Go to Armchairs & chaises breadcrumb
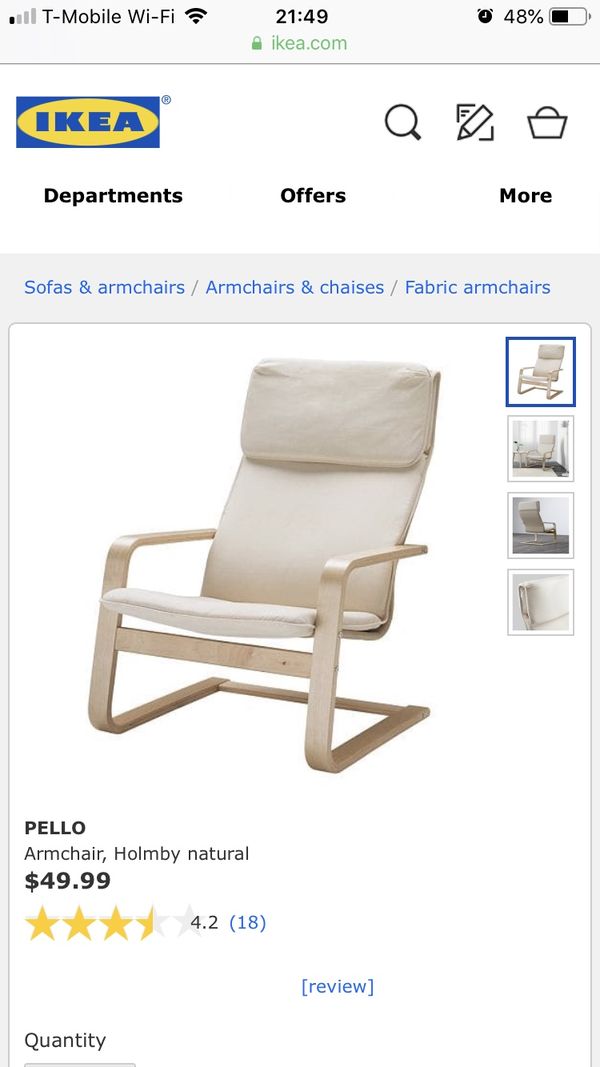The width and height of the screenshot is (600, 1067). point(294,287)
